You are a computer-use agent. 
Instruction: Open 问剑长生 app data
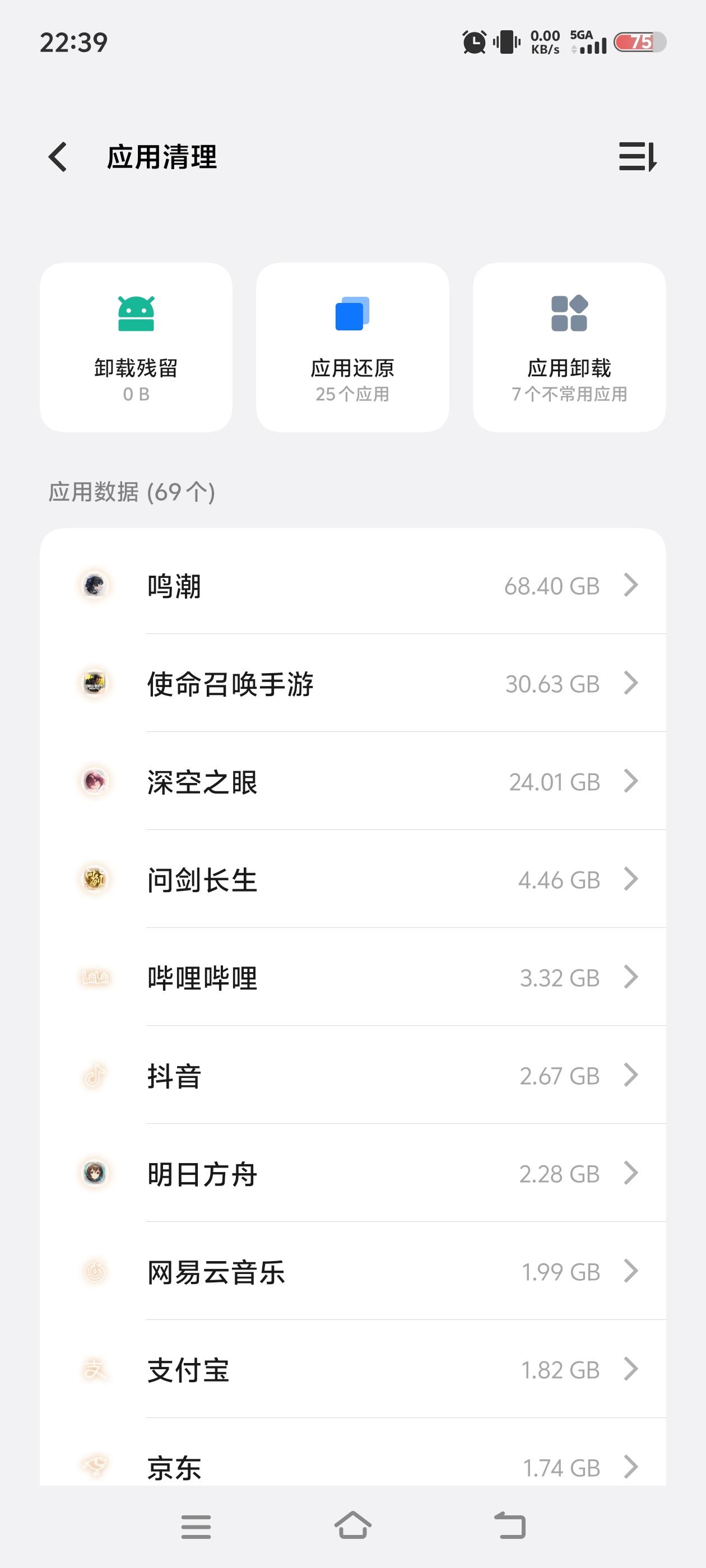(365, 879)
